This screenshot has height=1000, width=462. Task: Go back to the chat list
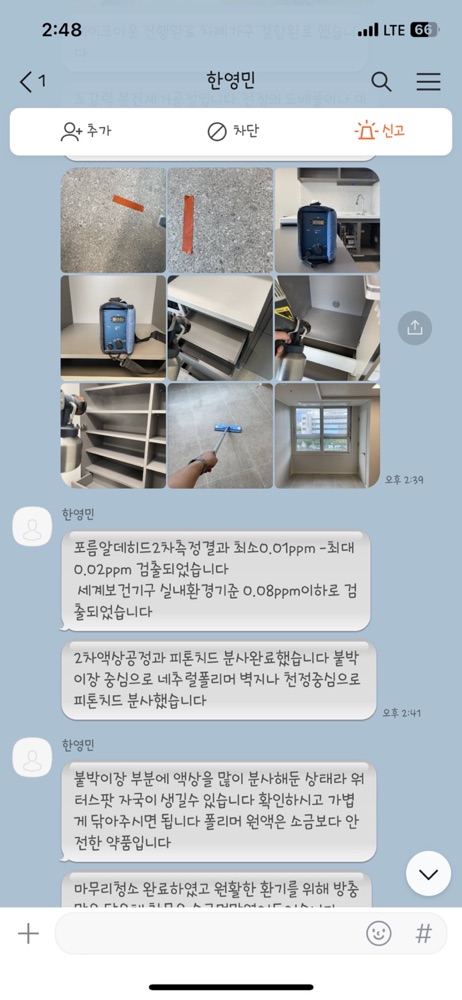click(32, 82)
